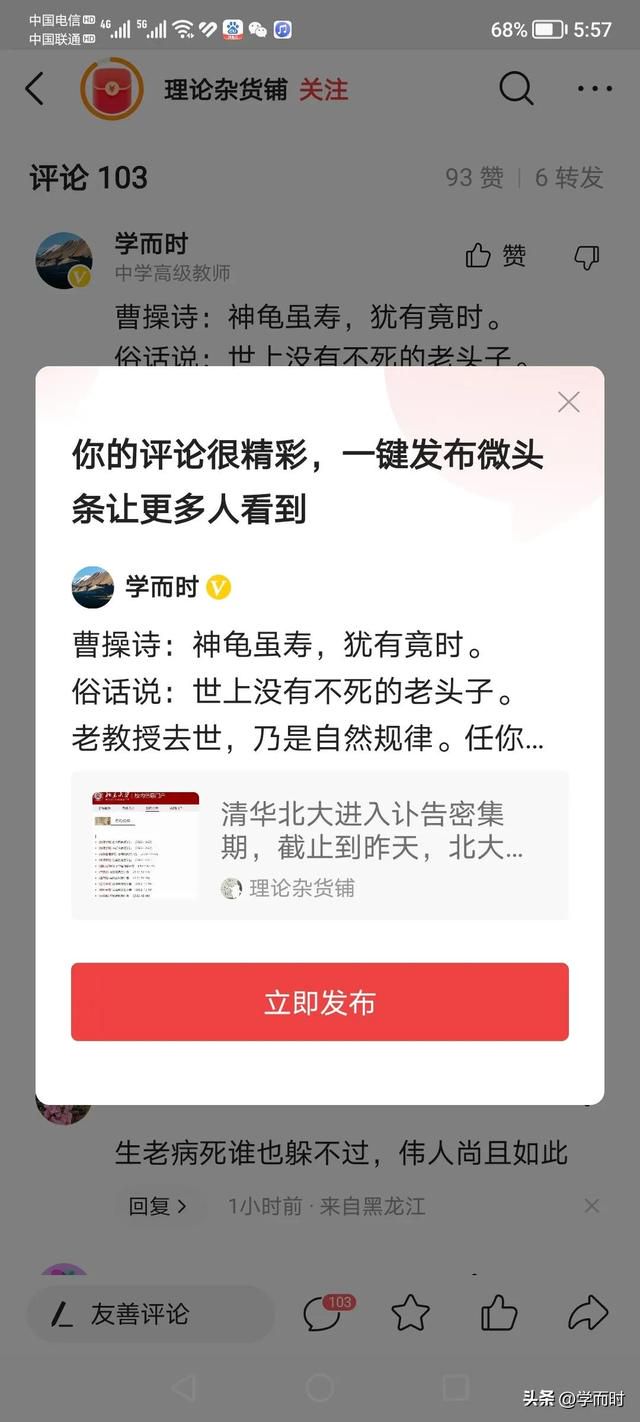Open the three-dot overflow menu

tap(595, 89)
